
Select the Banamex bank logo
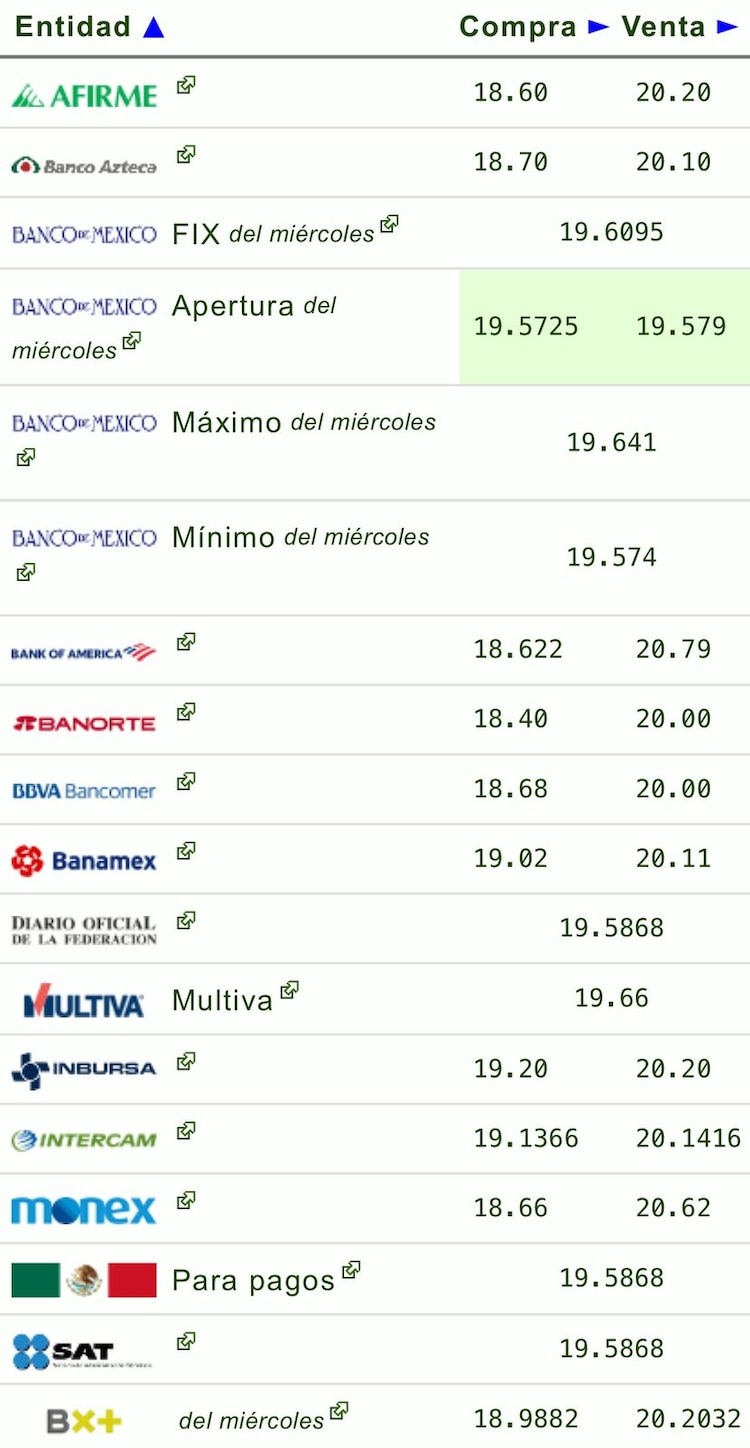pyautogui.click(x=83, y=858)
